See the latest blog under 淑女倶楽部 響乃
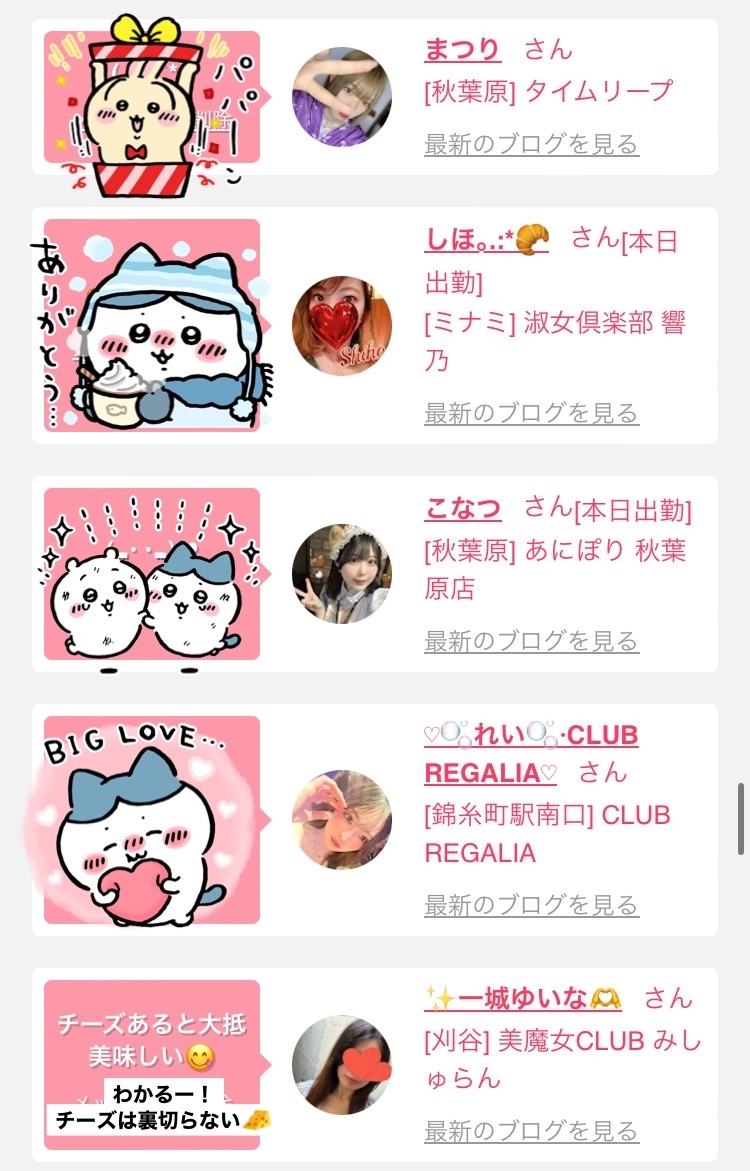The height and width of the screenshot is (1171, 750). (531, 412)
